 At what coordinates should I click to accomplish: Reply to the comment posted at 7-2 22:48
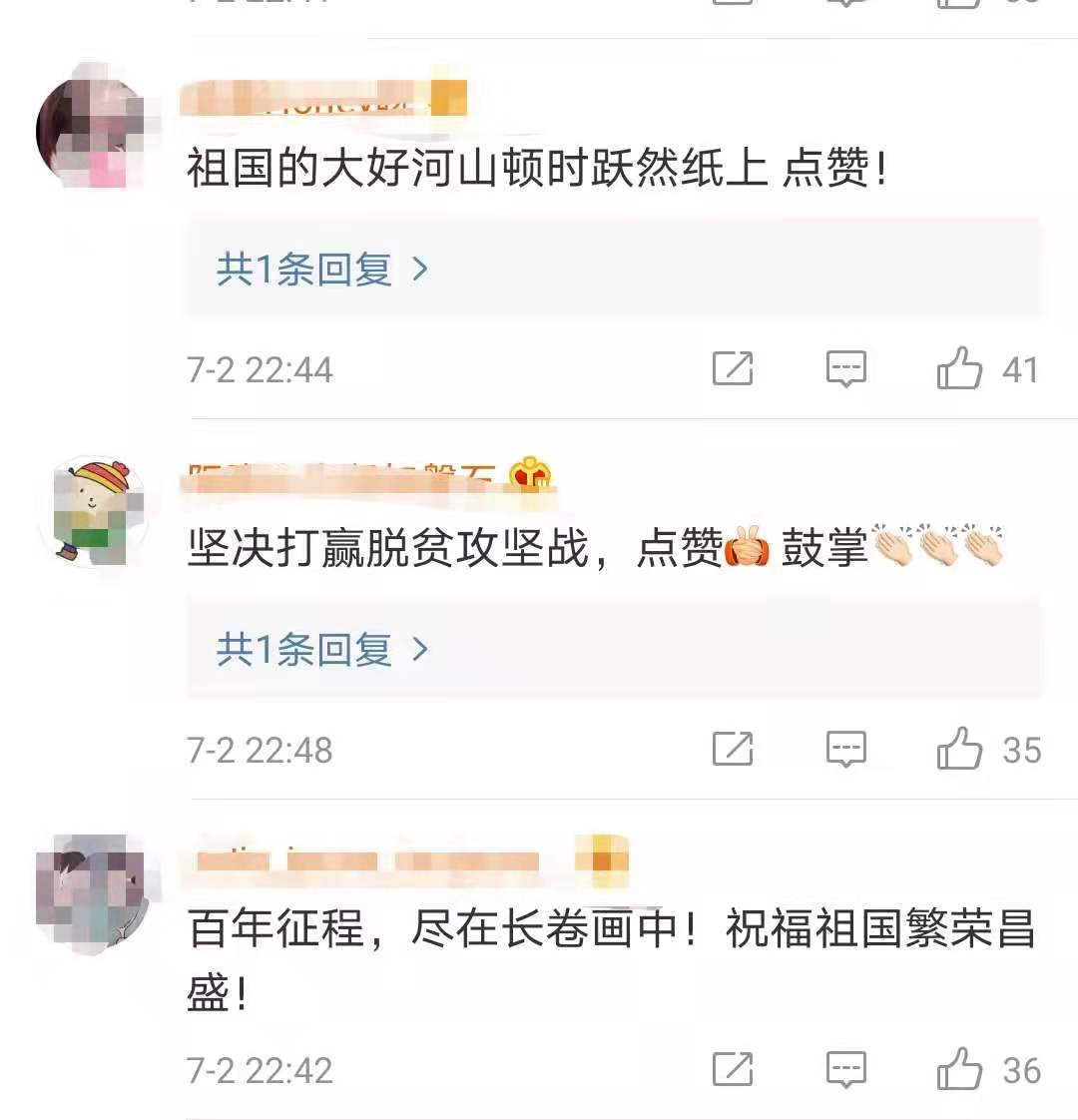tap(845, 749)
